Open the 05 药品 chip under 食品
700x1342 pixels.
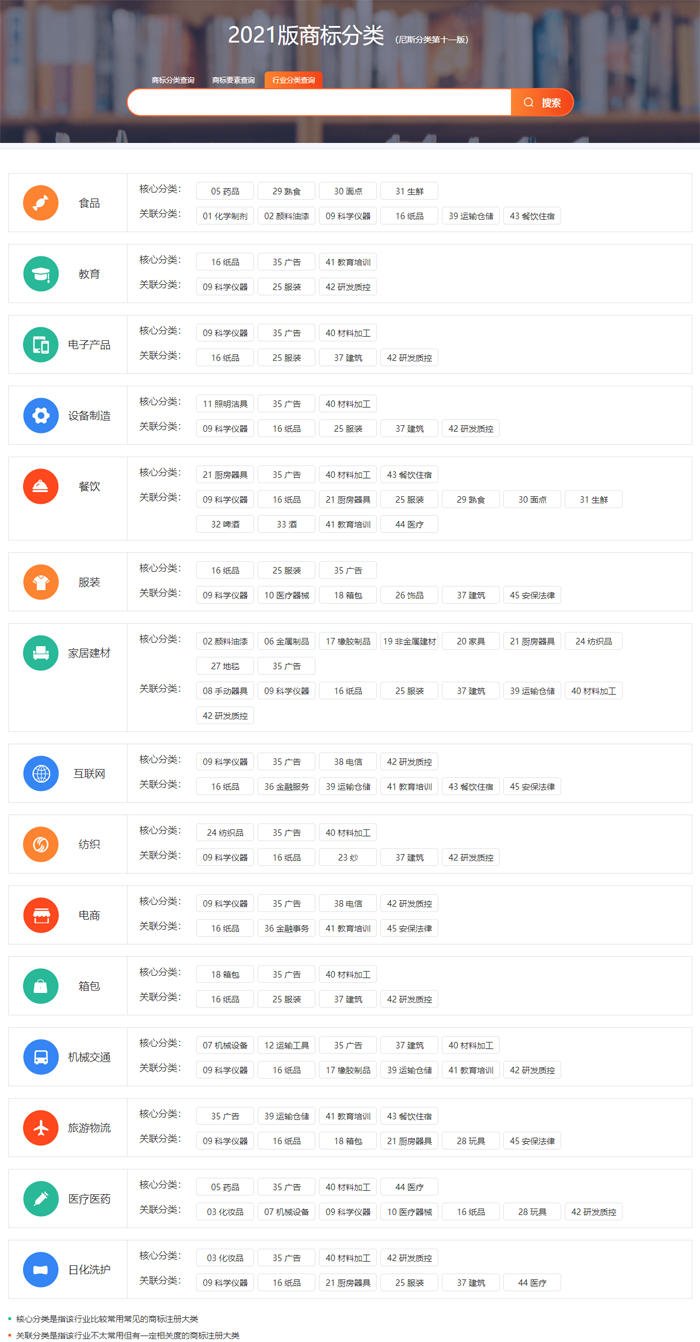(x=225, y=191)
